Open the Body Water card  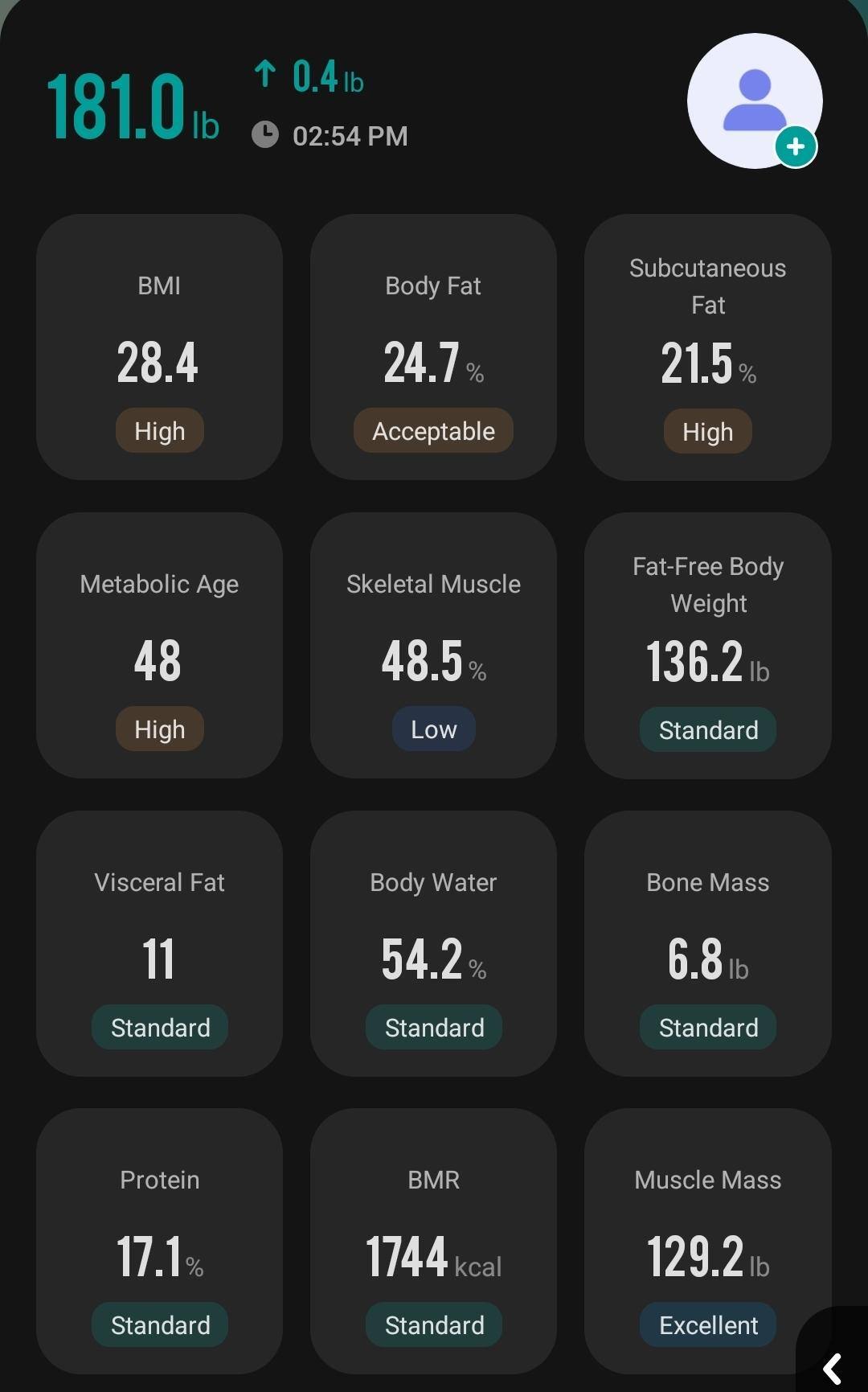click(x=433, y=943)
